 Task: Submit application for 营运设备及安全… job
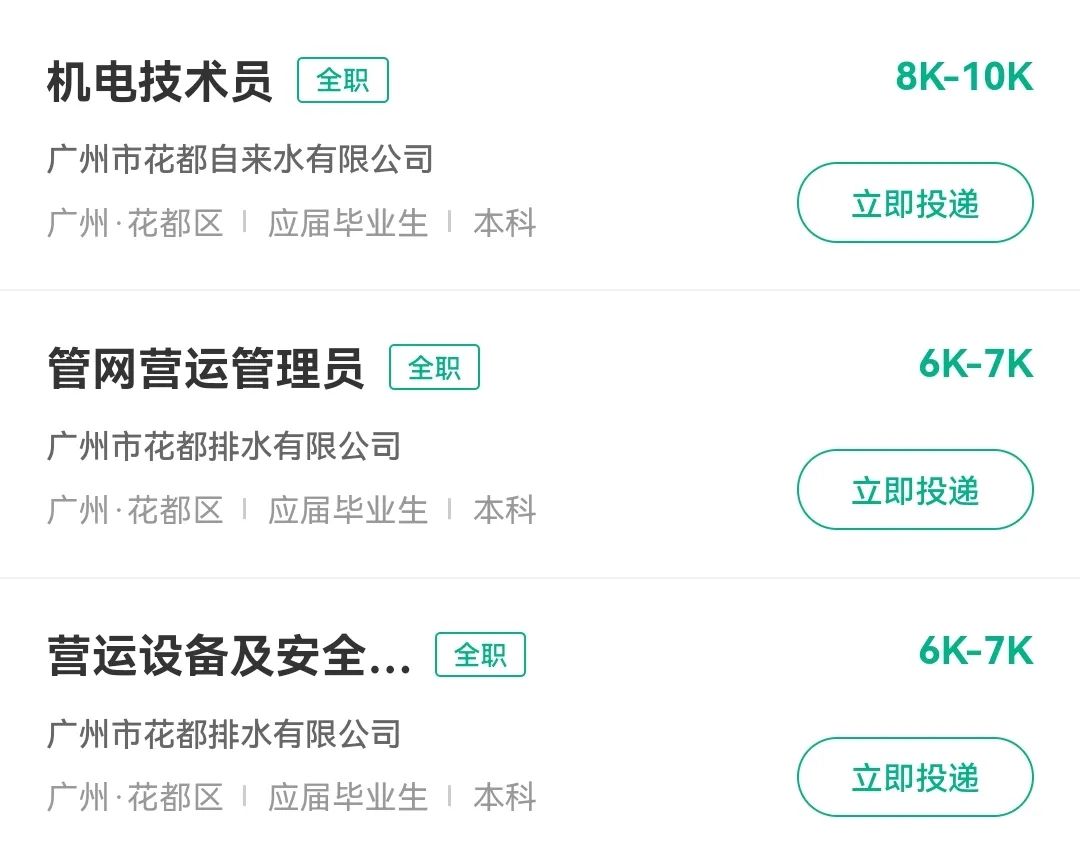click(x=914, y=777)
